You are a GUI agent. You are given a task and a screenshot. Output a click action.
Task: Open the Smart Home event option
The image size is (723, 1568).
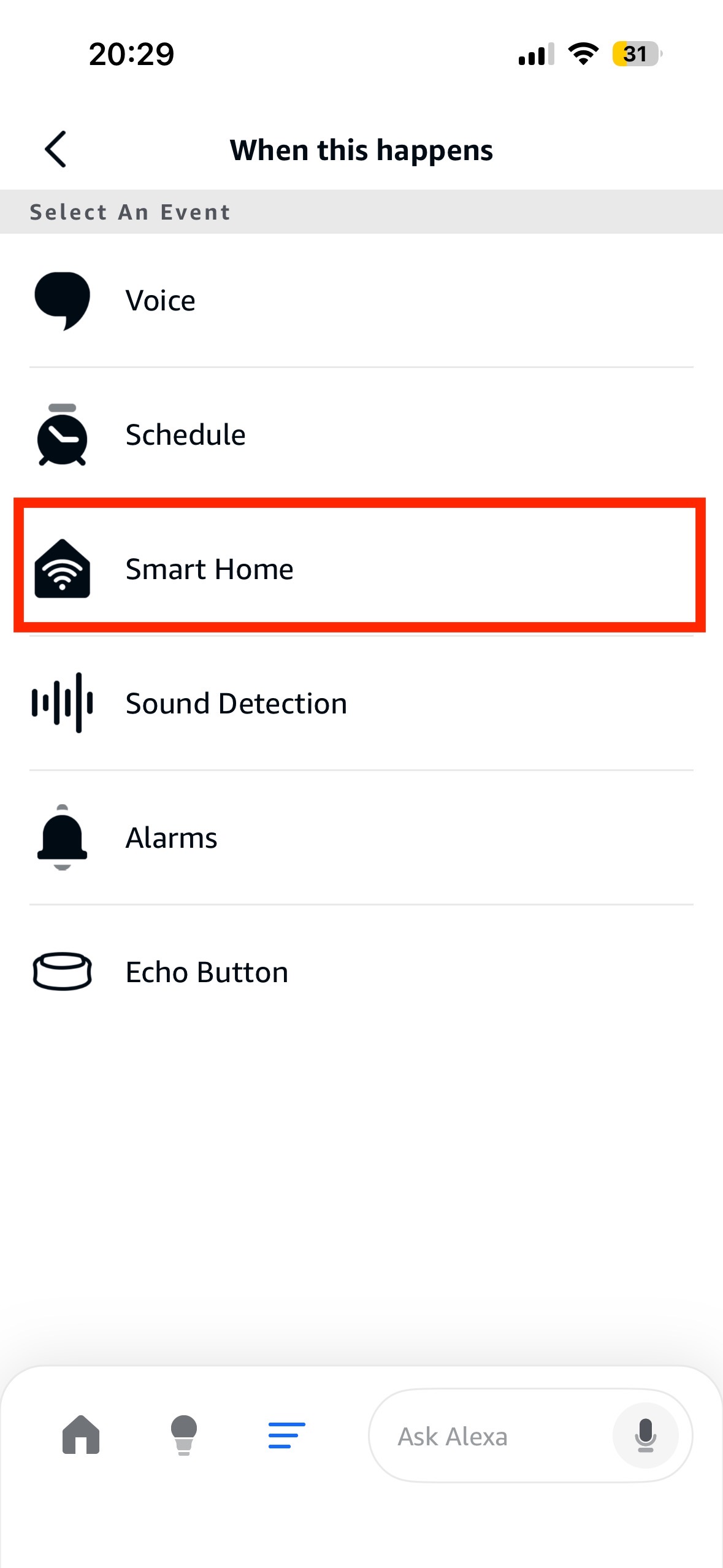[361, 569]
